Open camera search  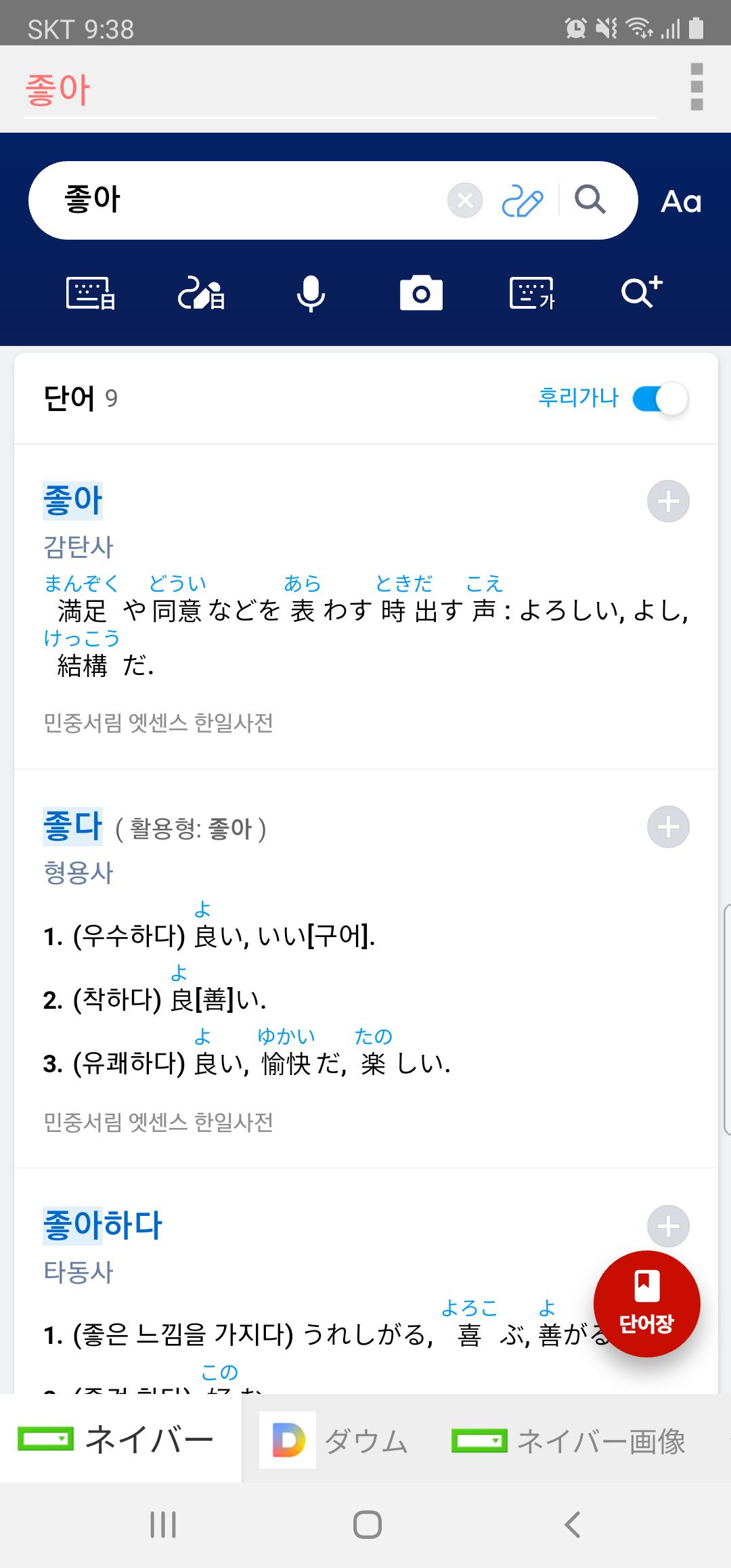421,293
